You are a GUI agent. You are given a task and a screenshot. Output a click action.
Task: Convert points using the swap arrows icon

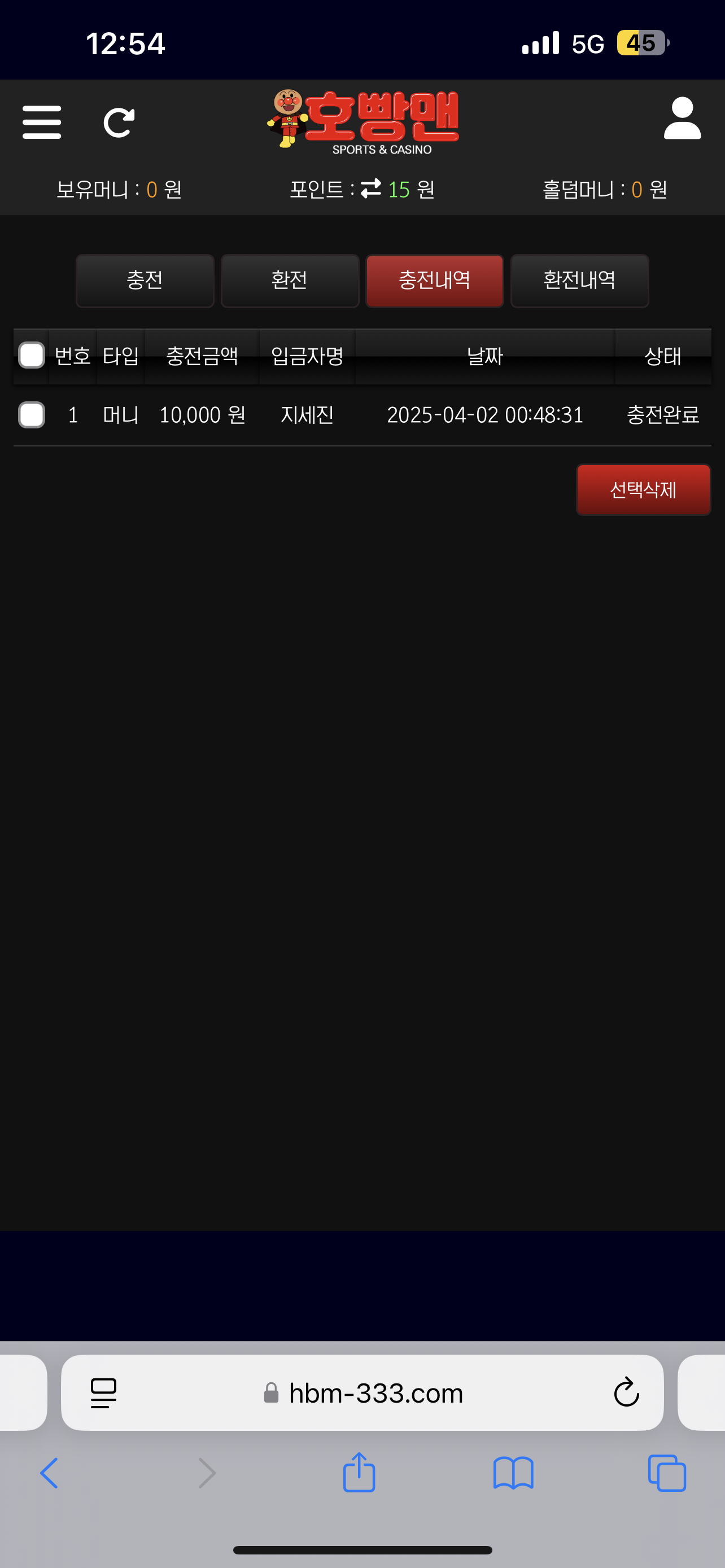371,189
